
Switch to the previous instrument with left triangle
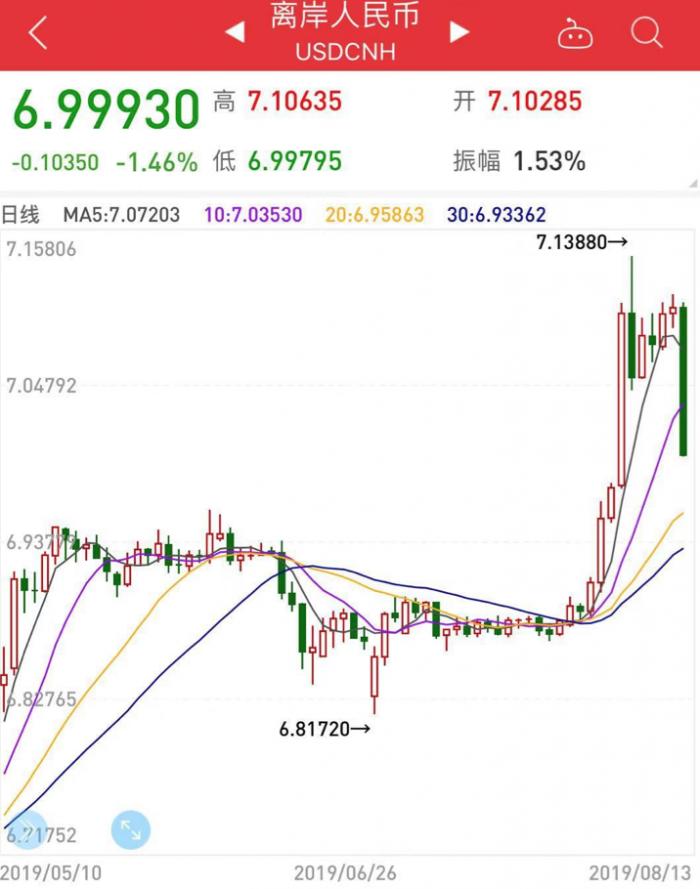[x=235, y=33]
